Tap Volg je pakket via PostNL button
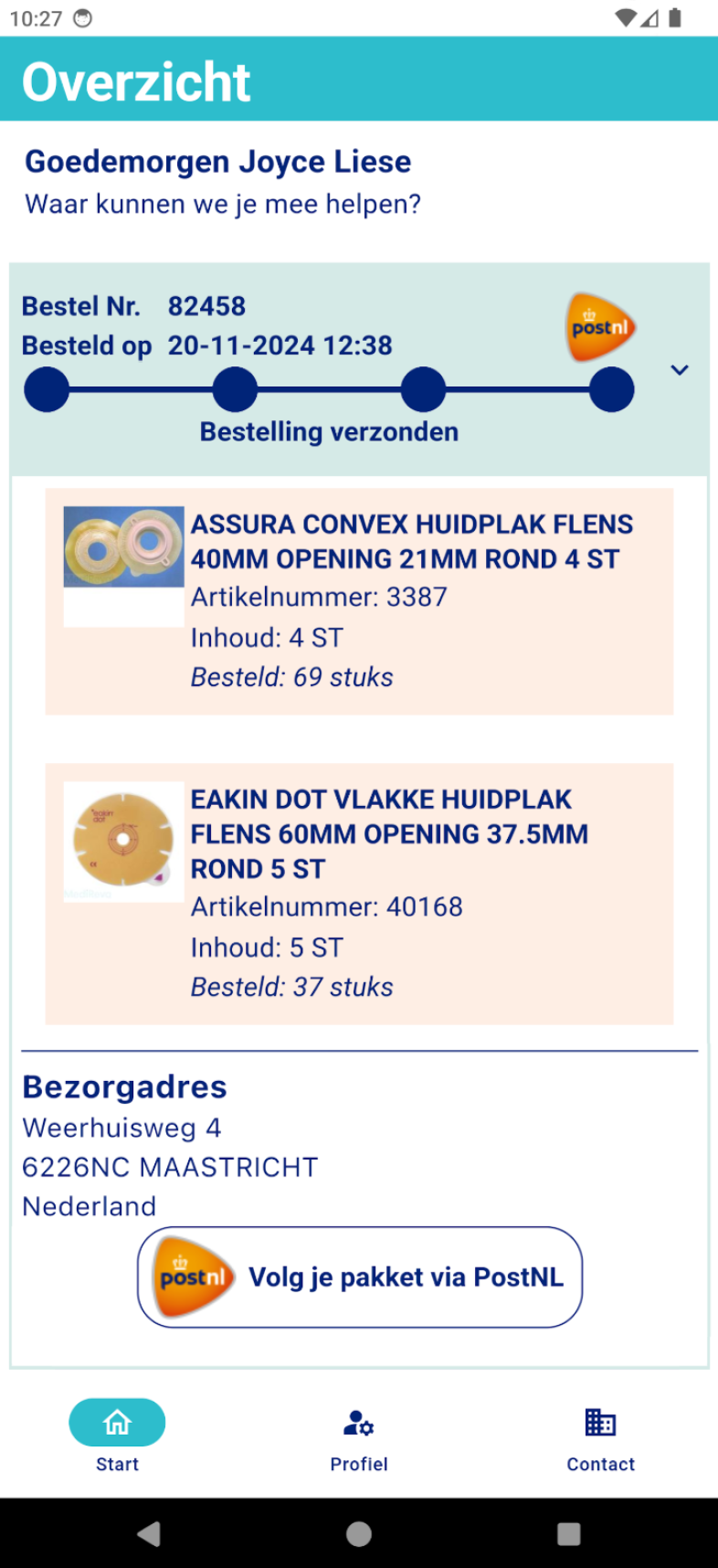 pyautogui.click(x=360, y=1277)
